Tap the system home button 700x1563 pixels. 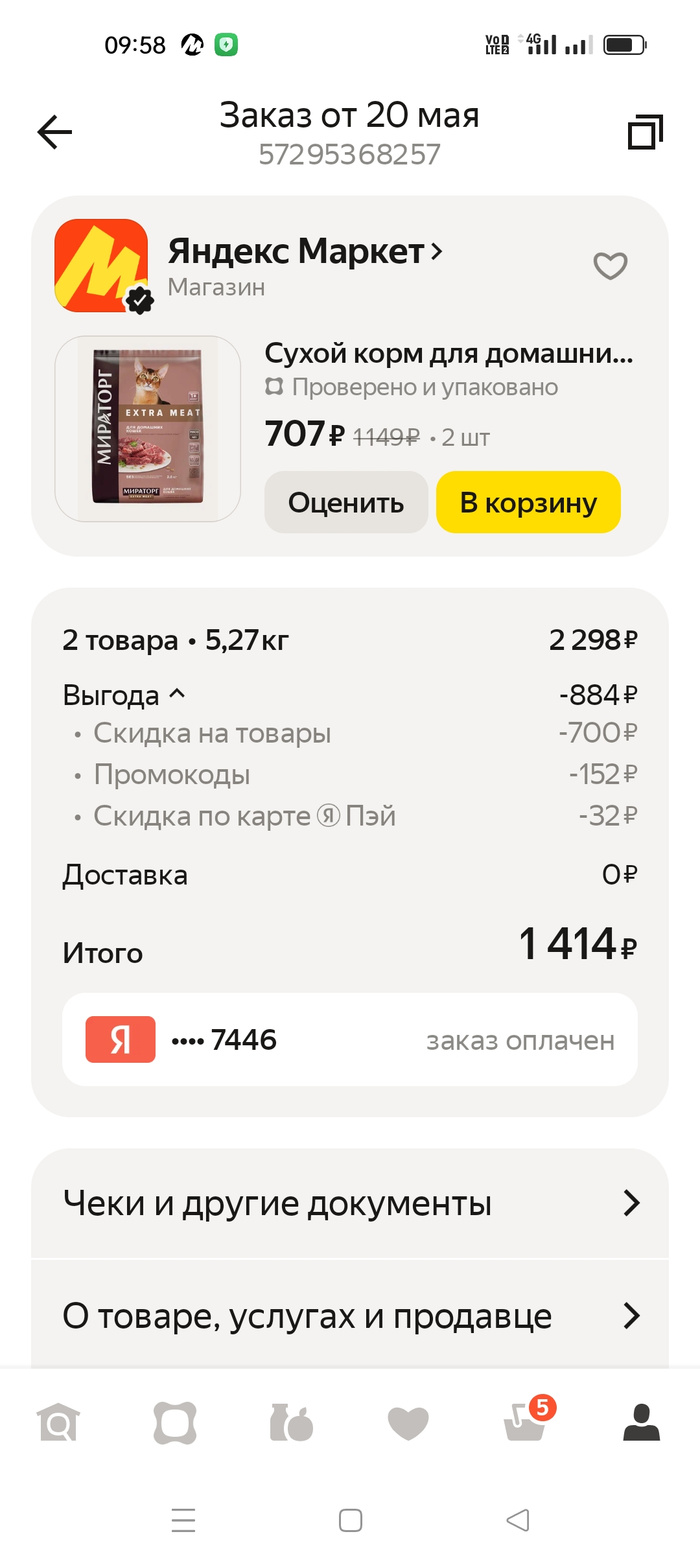[x=350, y=1521]
